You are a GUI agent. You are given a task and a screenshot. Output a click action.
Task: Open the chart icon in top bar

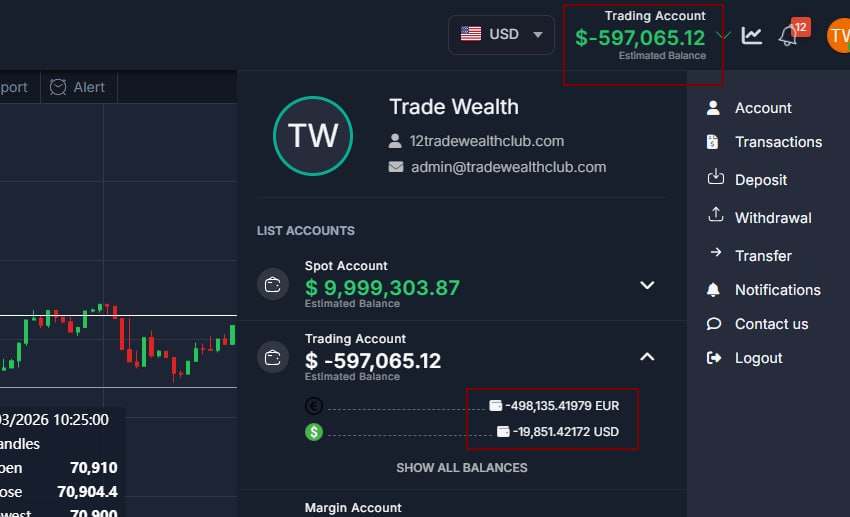click(752, 36)
